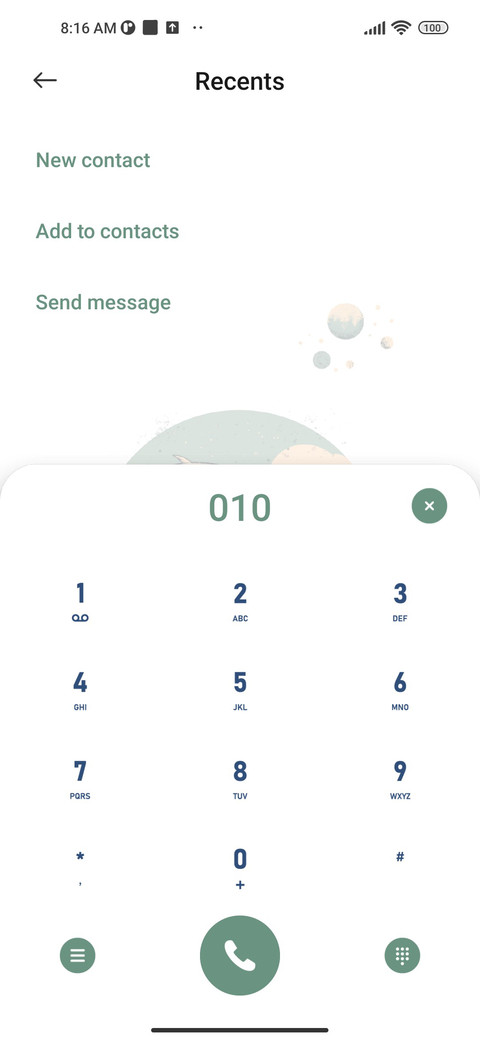This screenshot has width=480, height=1040.
Task: Enter the hash key
Action: [x=400, y=858]
